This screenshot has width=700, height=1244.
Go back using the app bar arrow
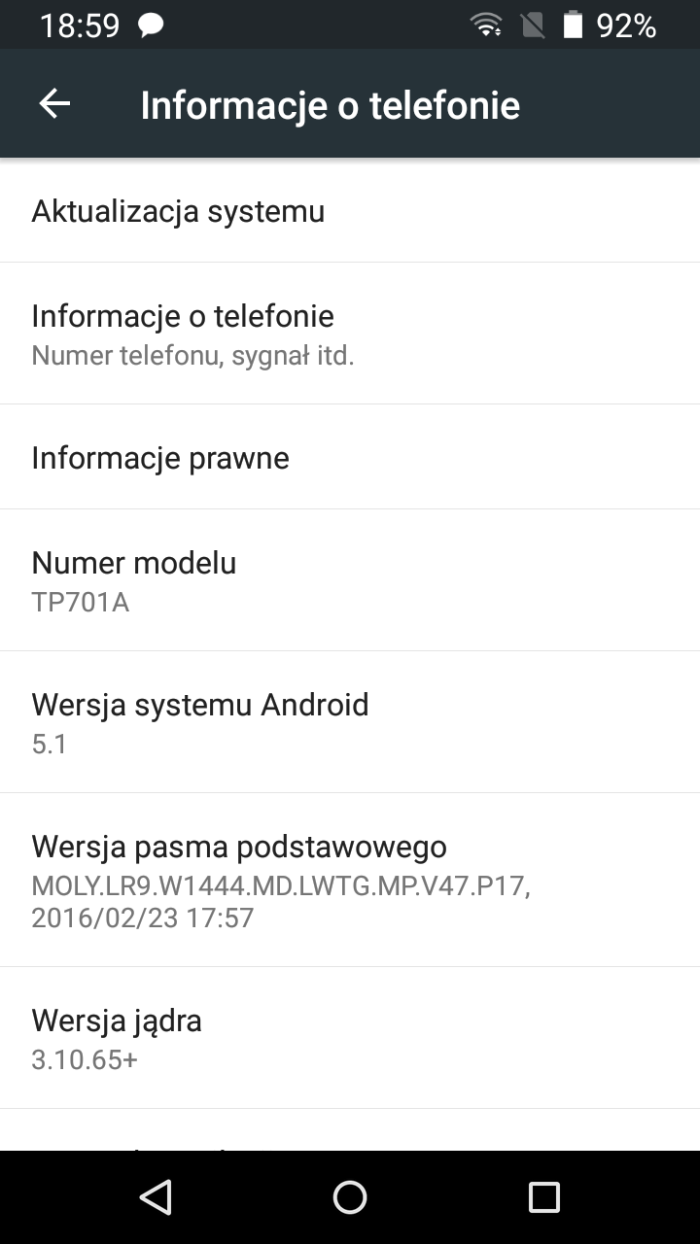55,104
